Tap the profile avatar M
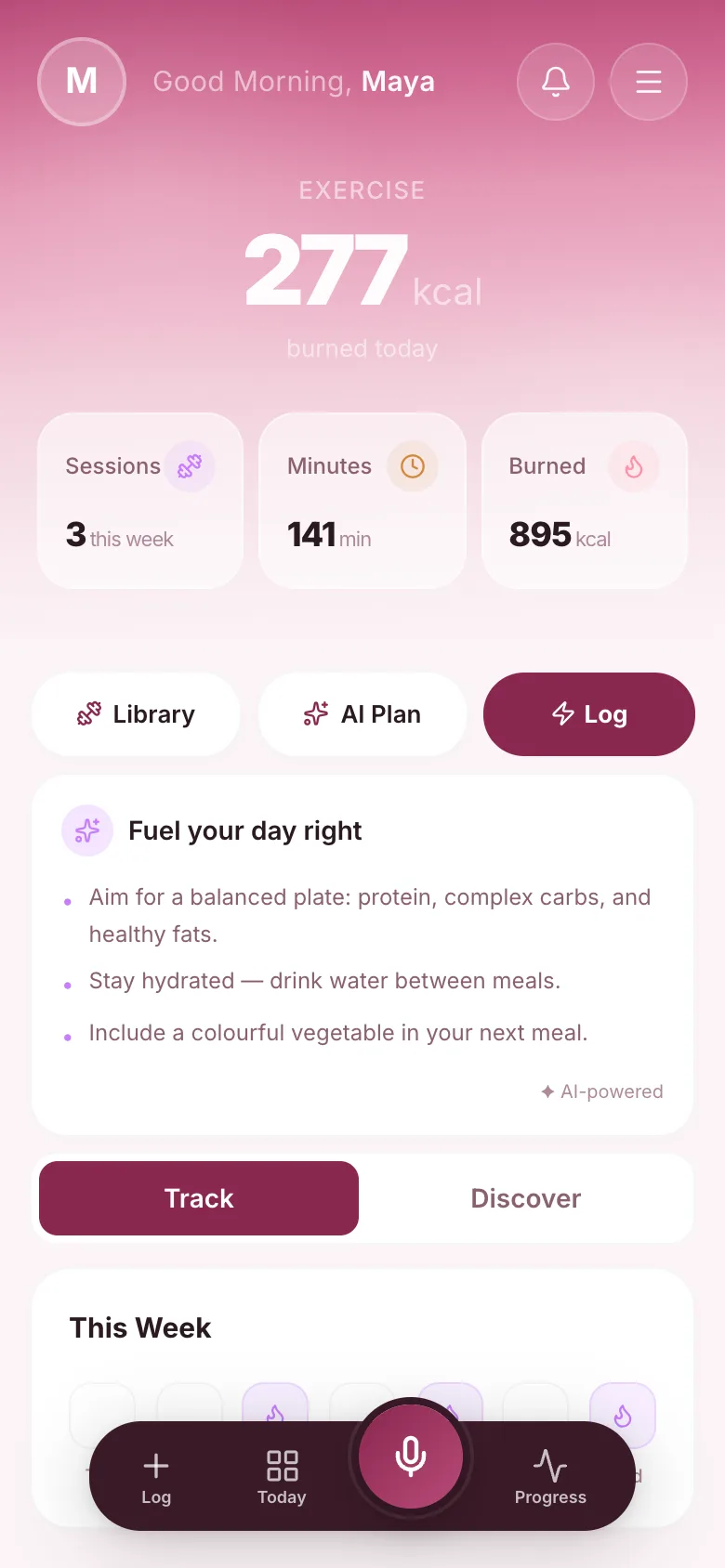 pos(82,82)
